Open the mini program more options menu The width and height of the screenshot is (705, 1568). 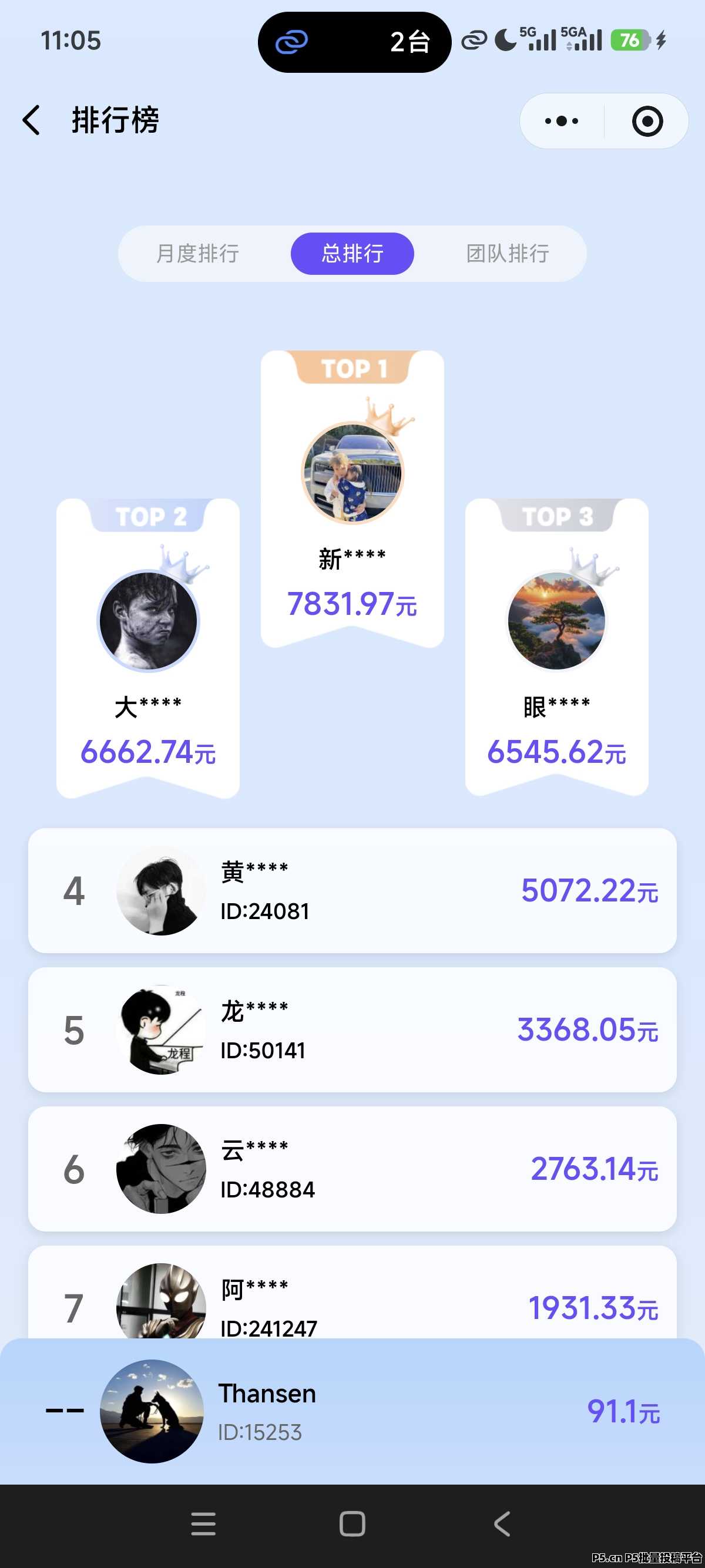(561, 121)
